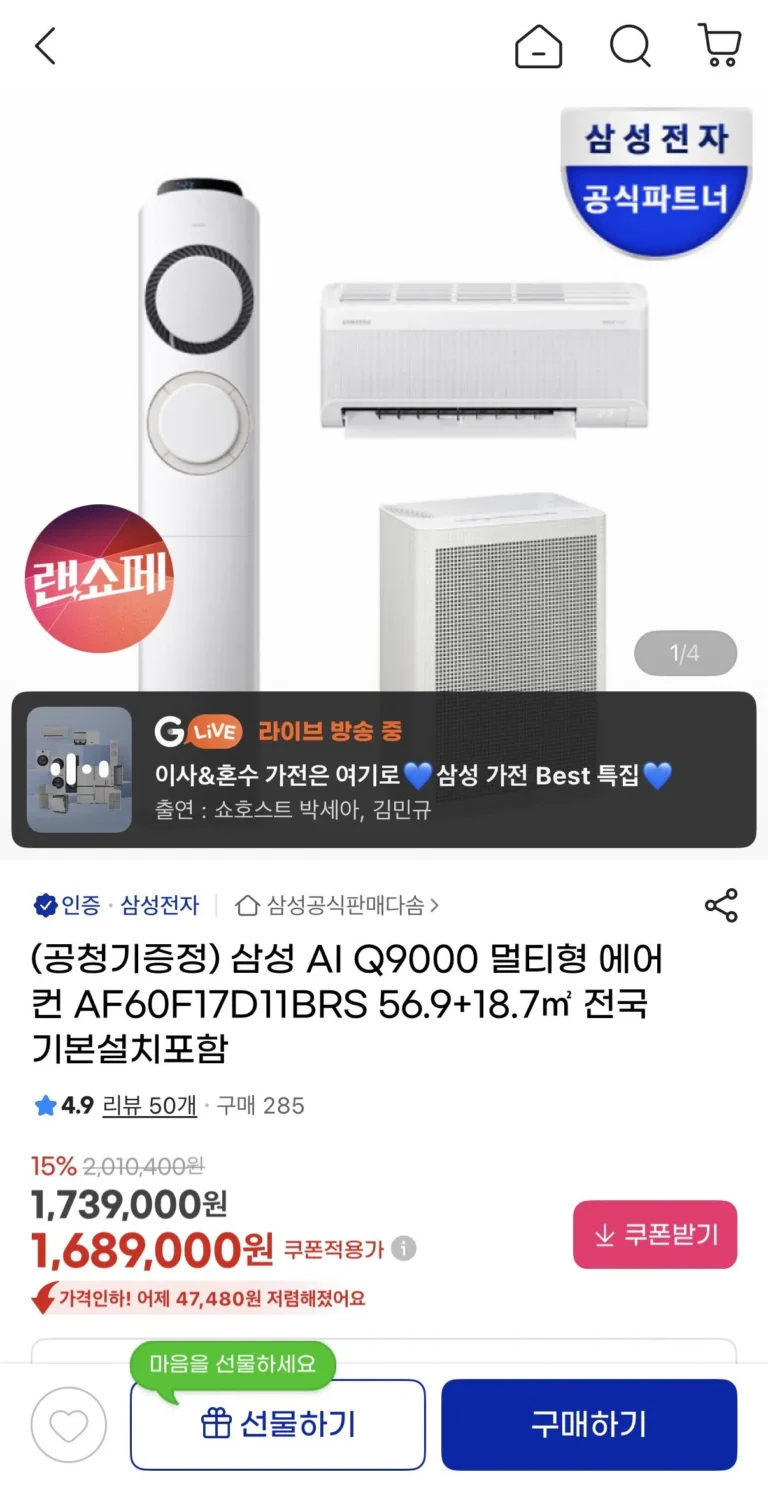Show coupon price info icon
The height and width of the screenshot is (1486, 768).
404,1249
